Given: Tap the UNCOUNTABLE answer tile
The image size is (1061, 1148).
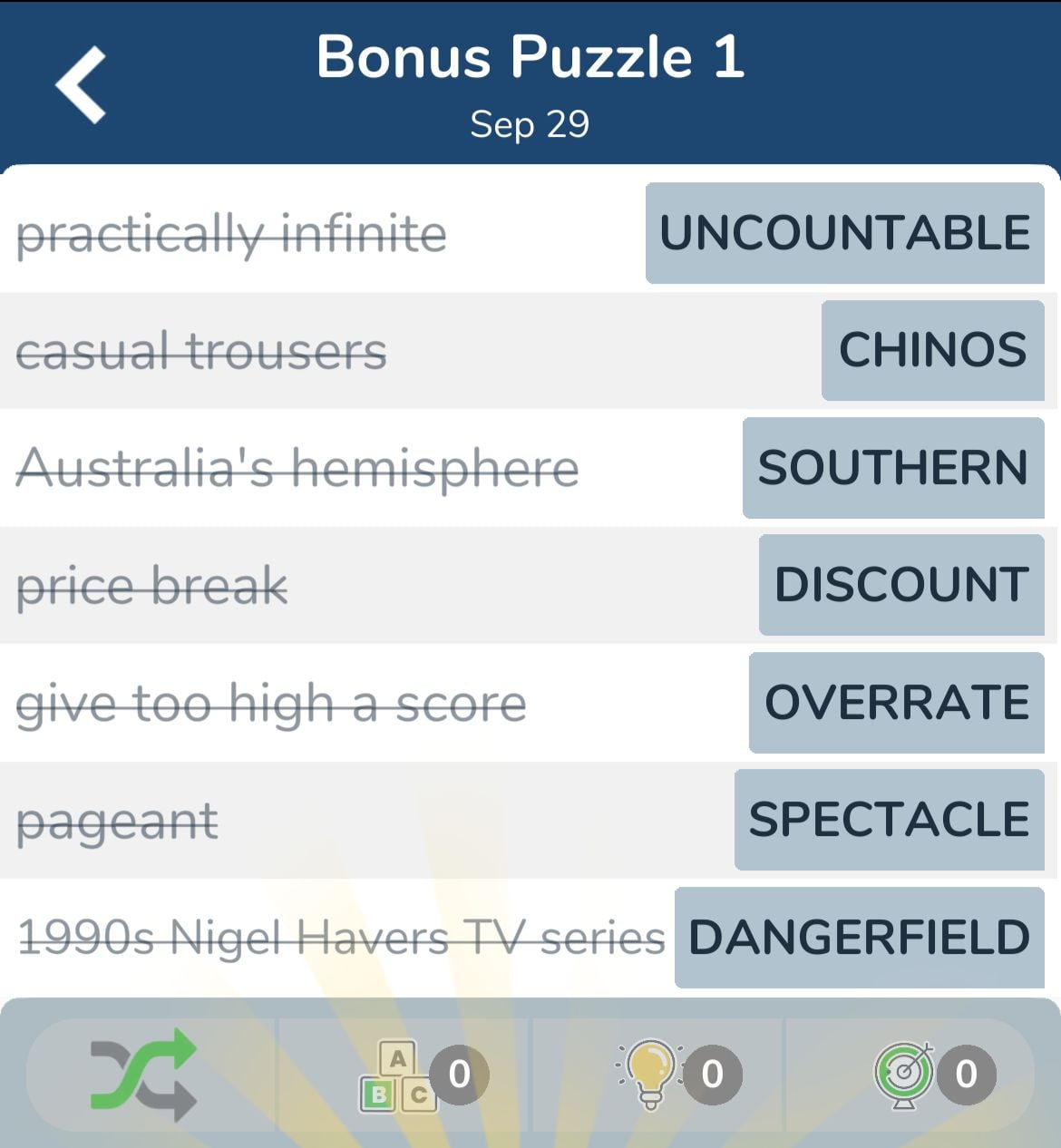Looking at the screenshot, I should click(844, 233).
